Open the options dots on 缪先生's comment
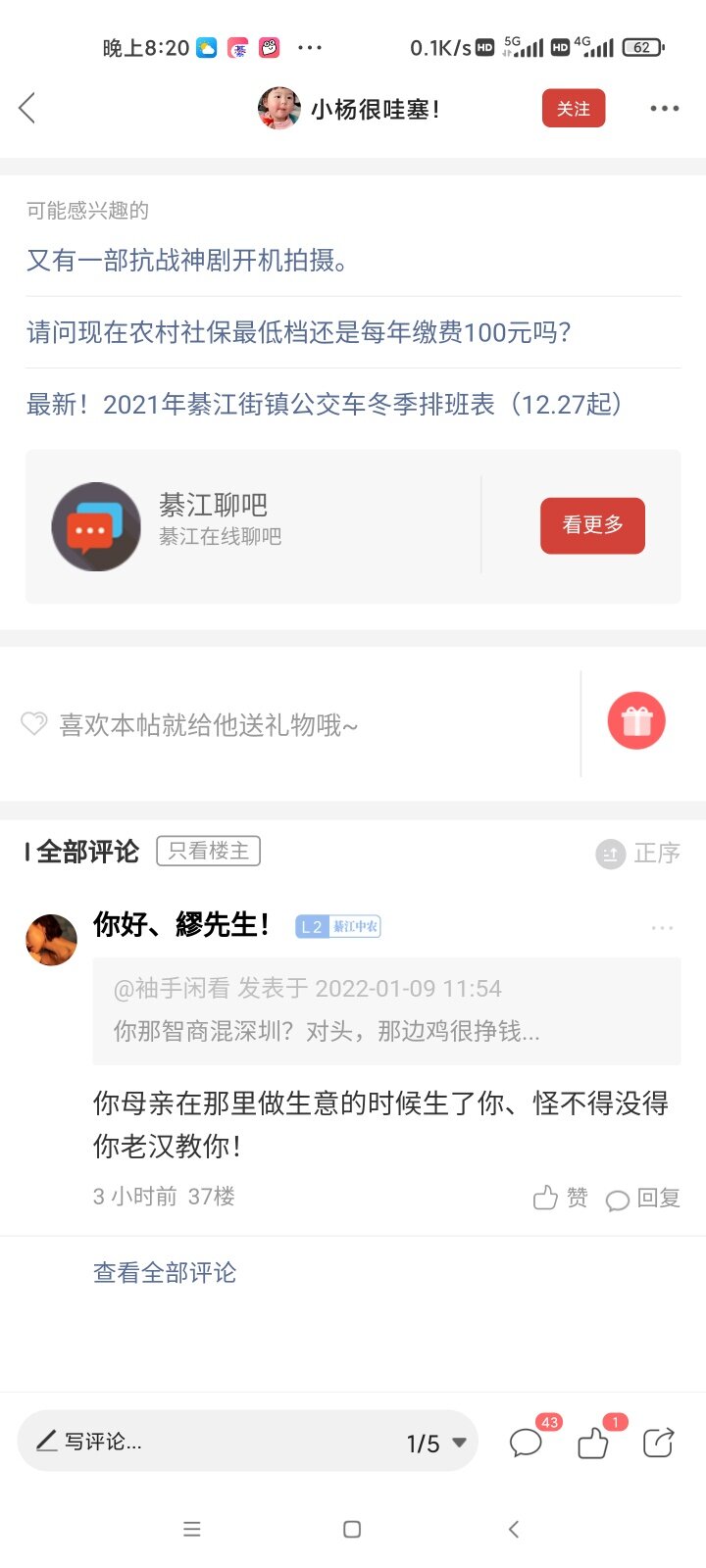 pos(662,927)
